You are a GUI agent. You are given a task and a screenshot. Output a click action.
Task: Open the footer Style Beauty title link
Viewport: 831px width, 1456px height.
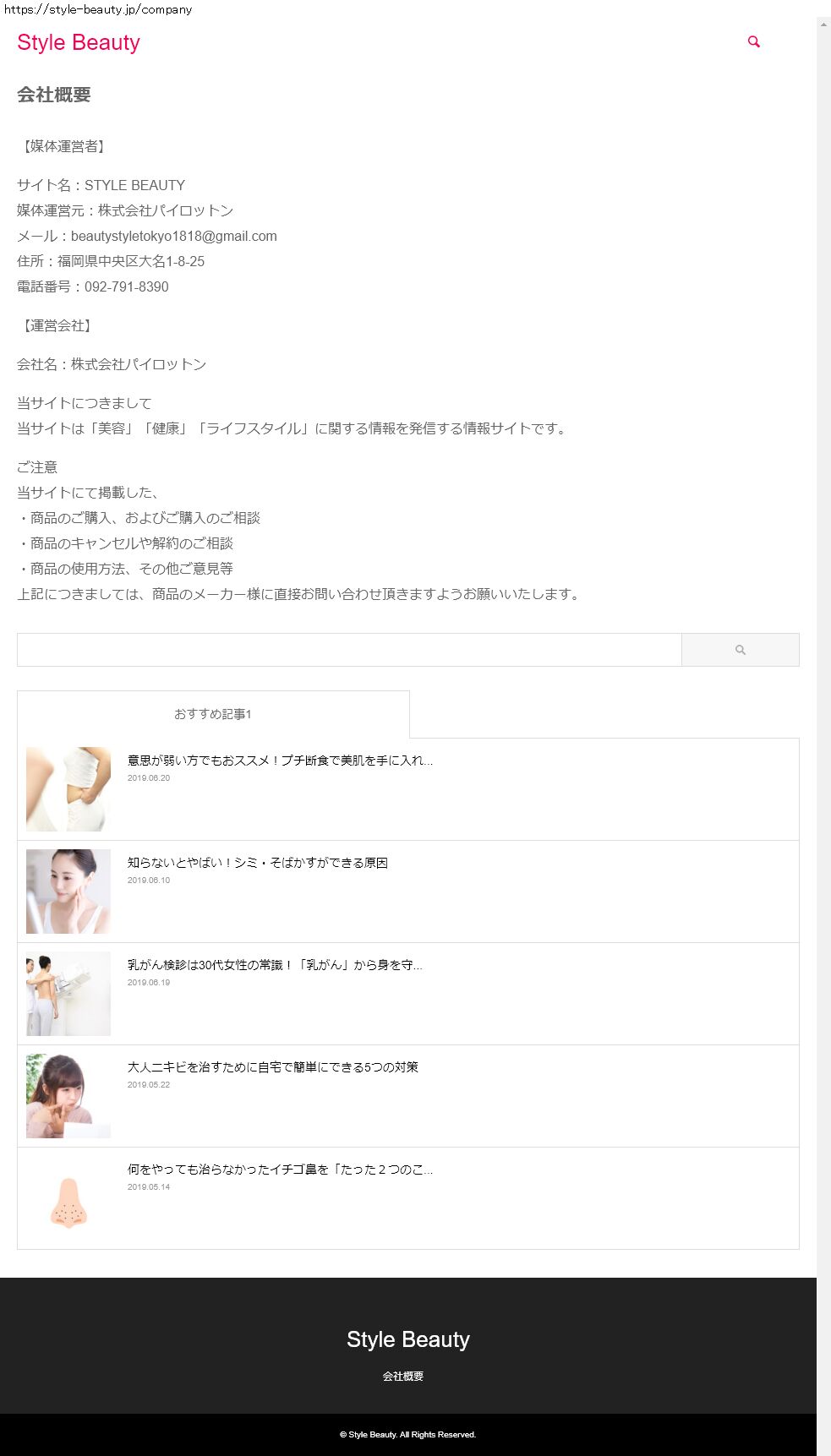(408, 1339)
